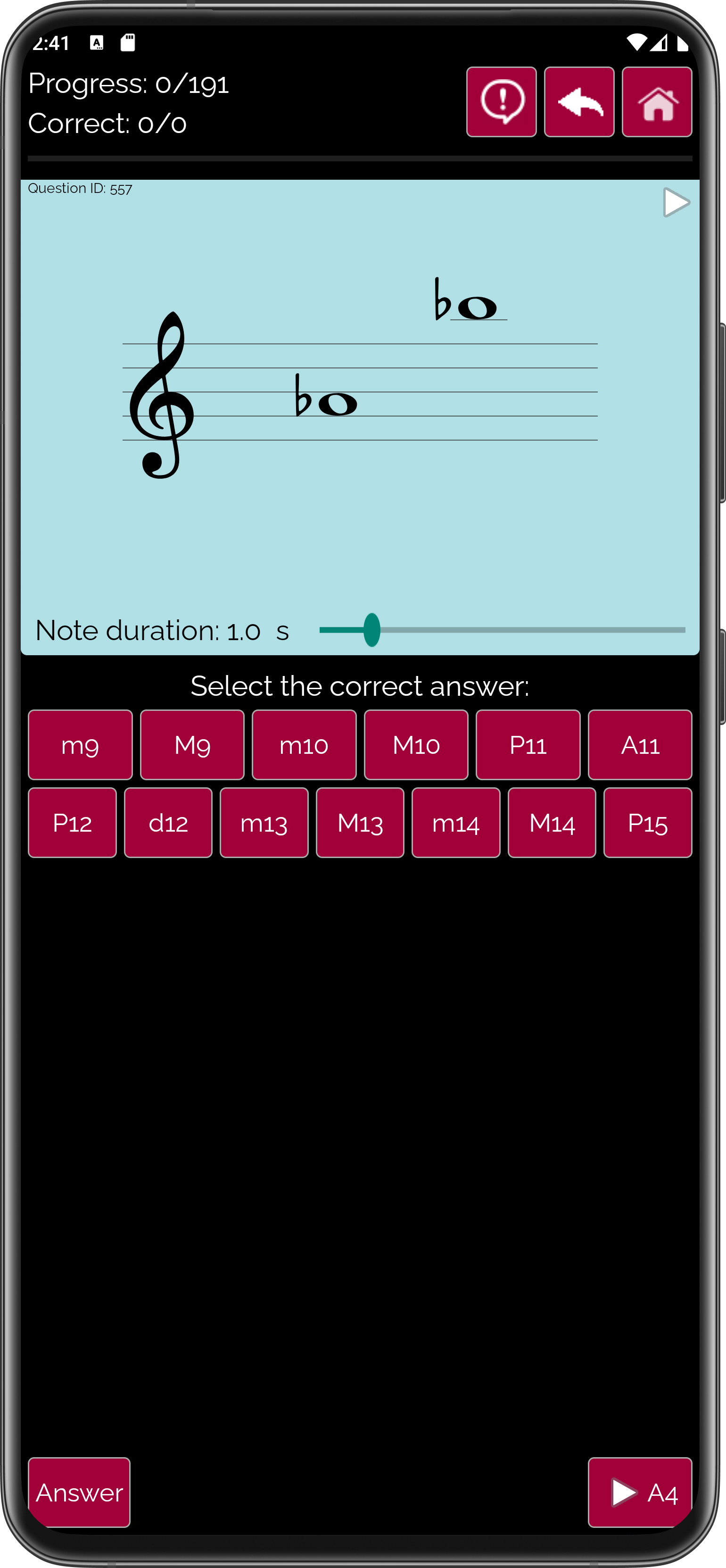
Task: Select the A11 interval
Action: 640,744
